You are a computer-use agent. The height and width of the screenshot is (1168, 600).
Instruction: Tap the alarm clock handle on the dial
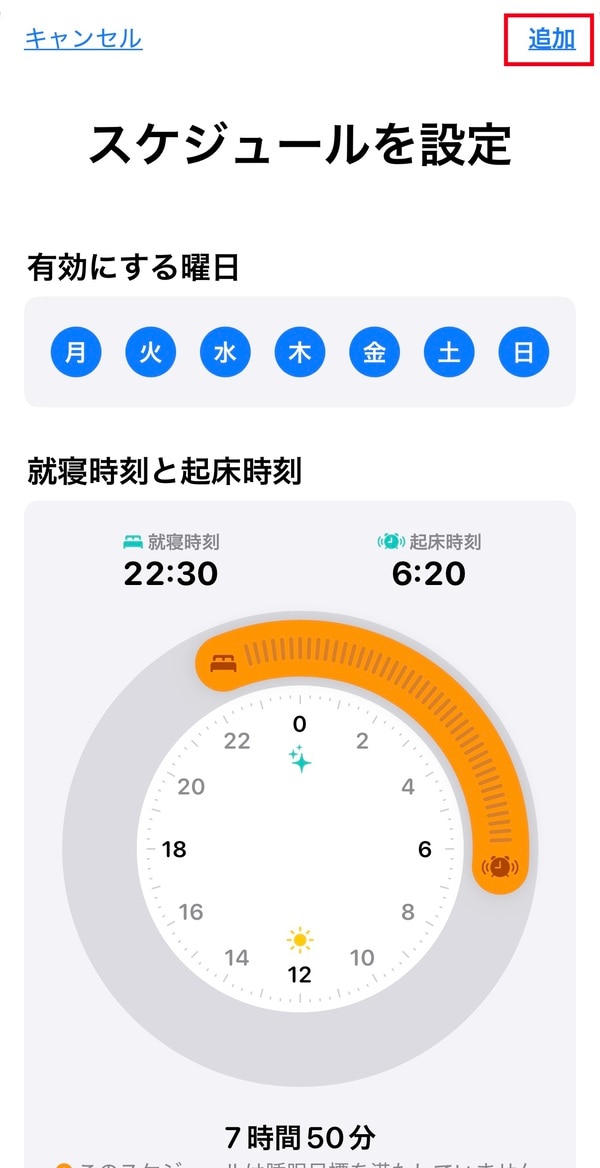tap(500, 866)
